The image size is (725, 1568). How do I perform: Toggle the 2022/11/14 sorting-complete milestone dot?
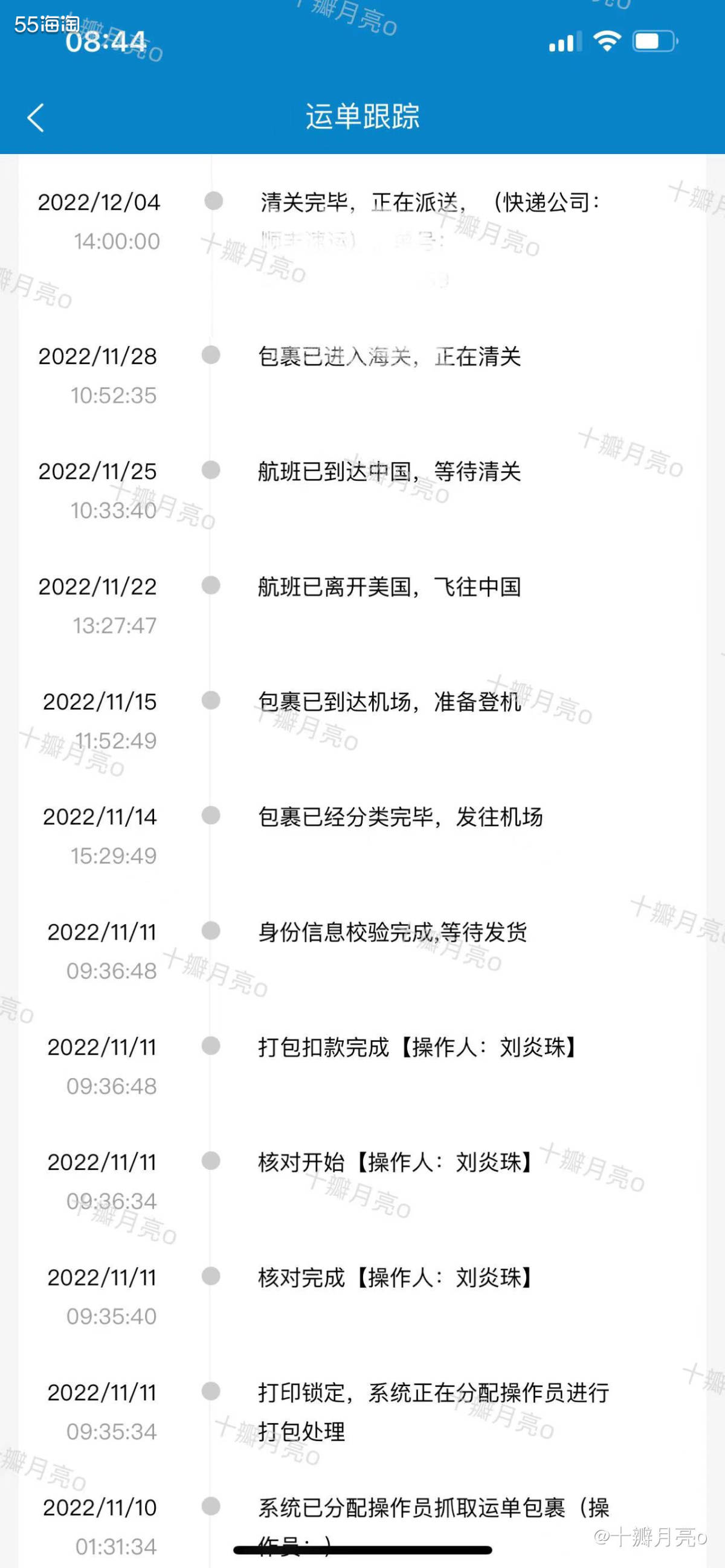pos(213,817)
